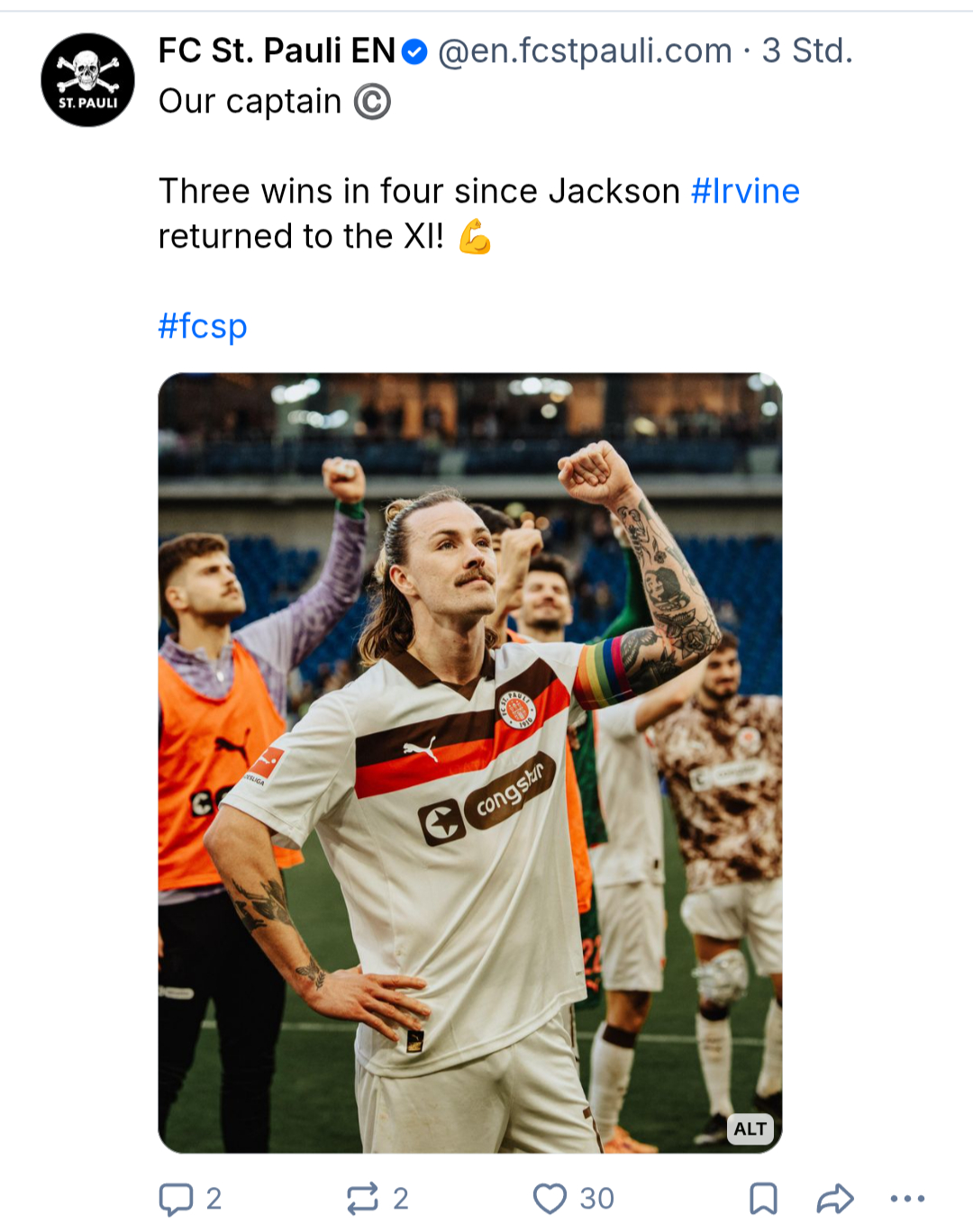
Task: Open the post's more options menu
Action: 906,1199
